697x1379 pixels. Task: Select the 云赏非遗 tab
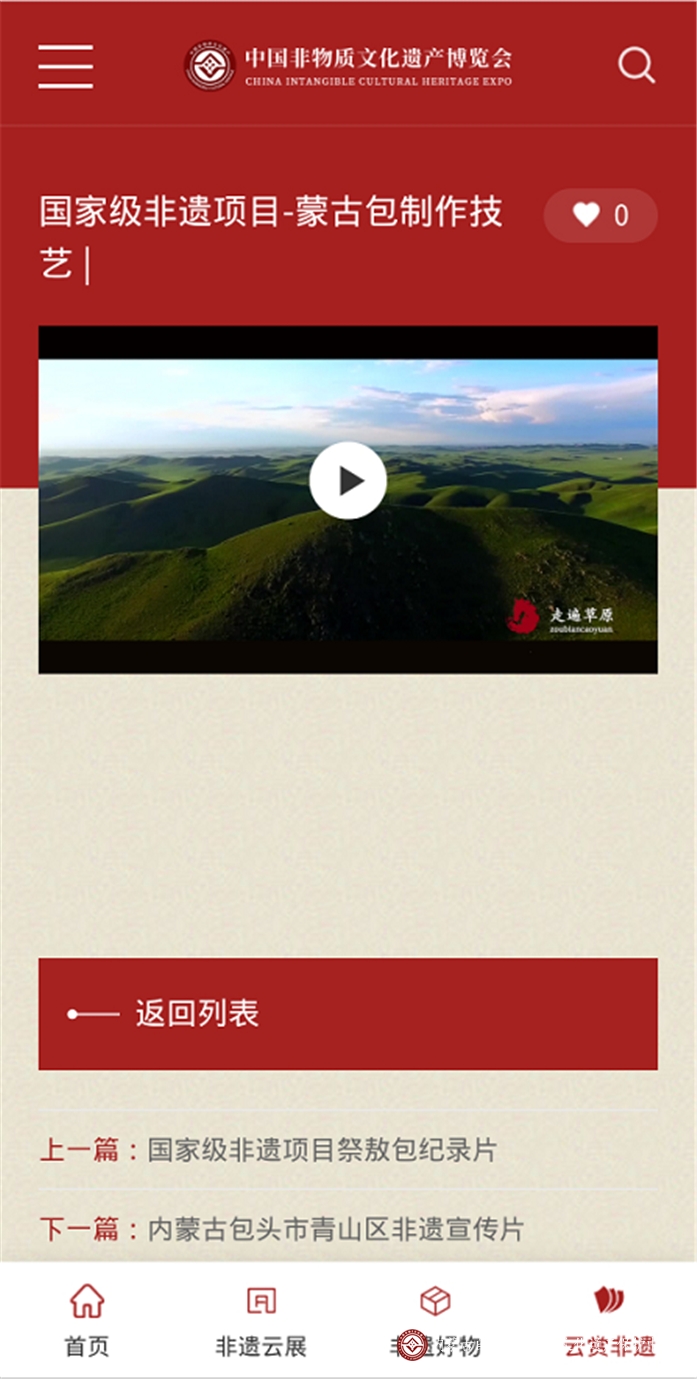tap(609, 1320)
